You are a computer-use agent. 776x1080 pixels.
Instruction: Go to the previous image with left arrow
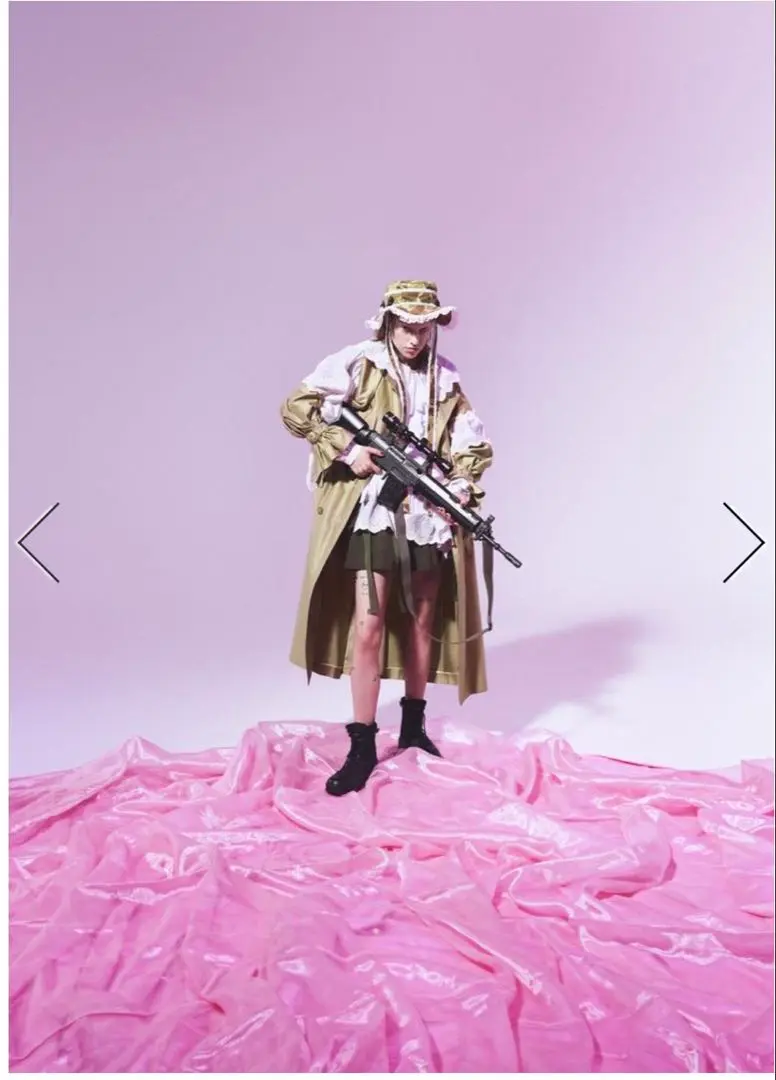[38, 542]
